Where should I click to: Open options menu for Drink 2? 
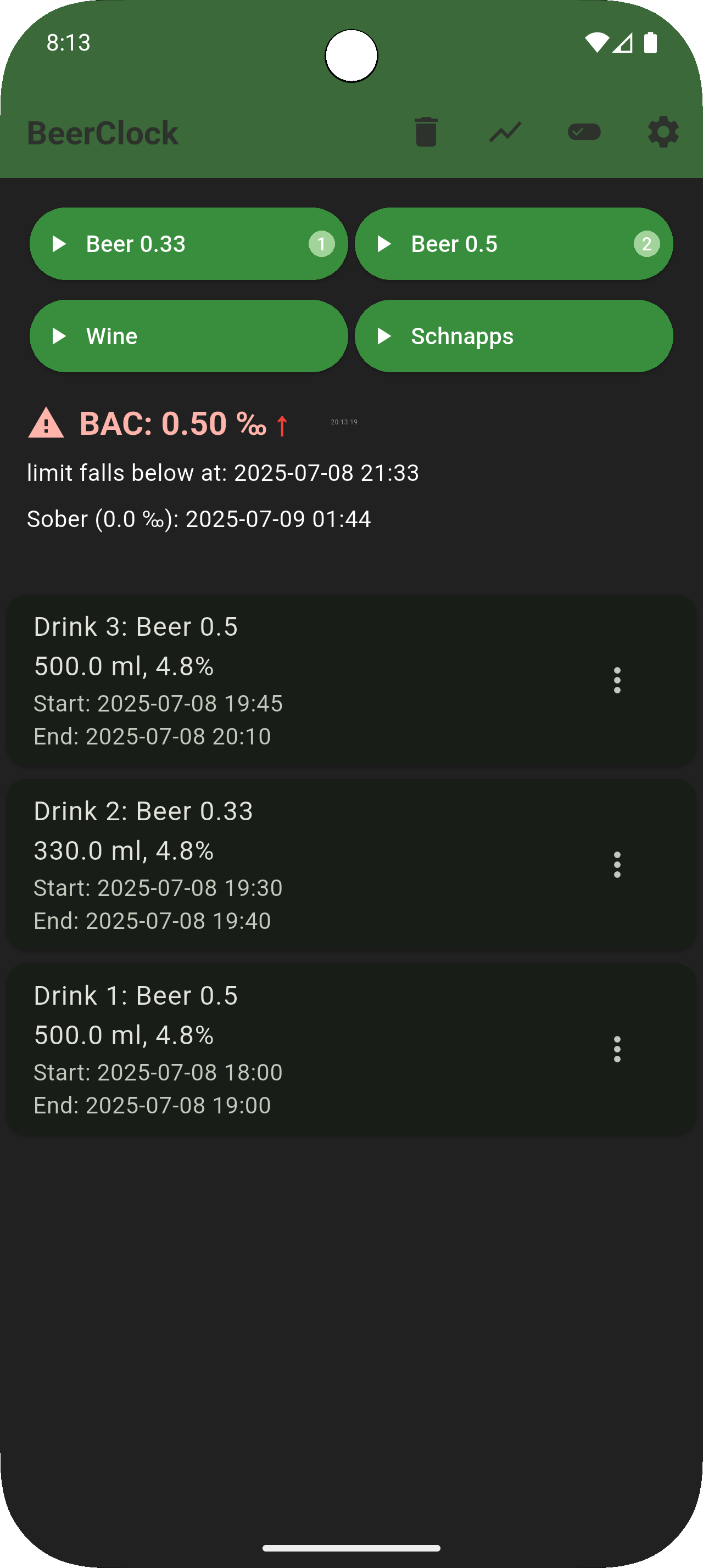pyautogui.click(x=617, y=865)
